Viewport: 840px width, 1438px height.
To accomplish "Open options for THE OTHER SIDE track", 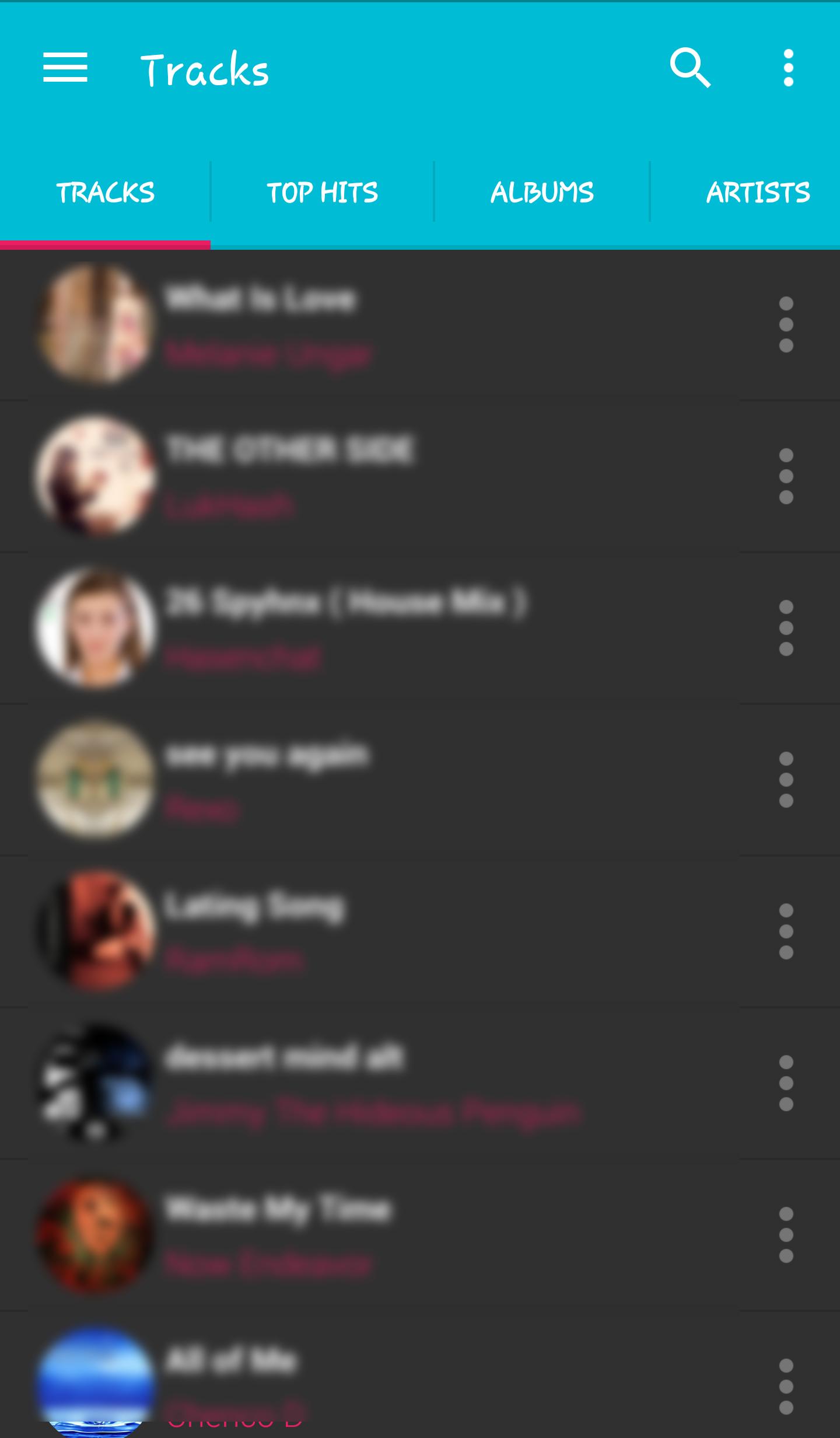I will [786, 476].
